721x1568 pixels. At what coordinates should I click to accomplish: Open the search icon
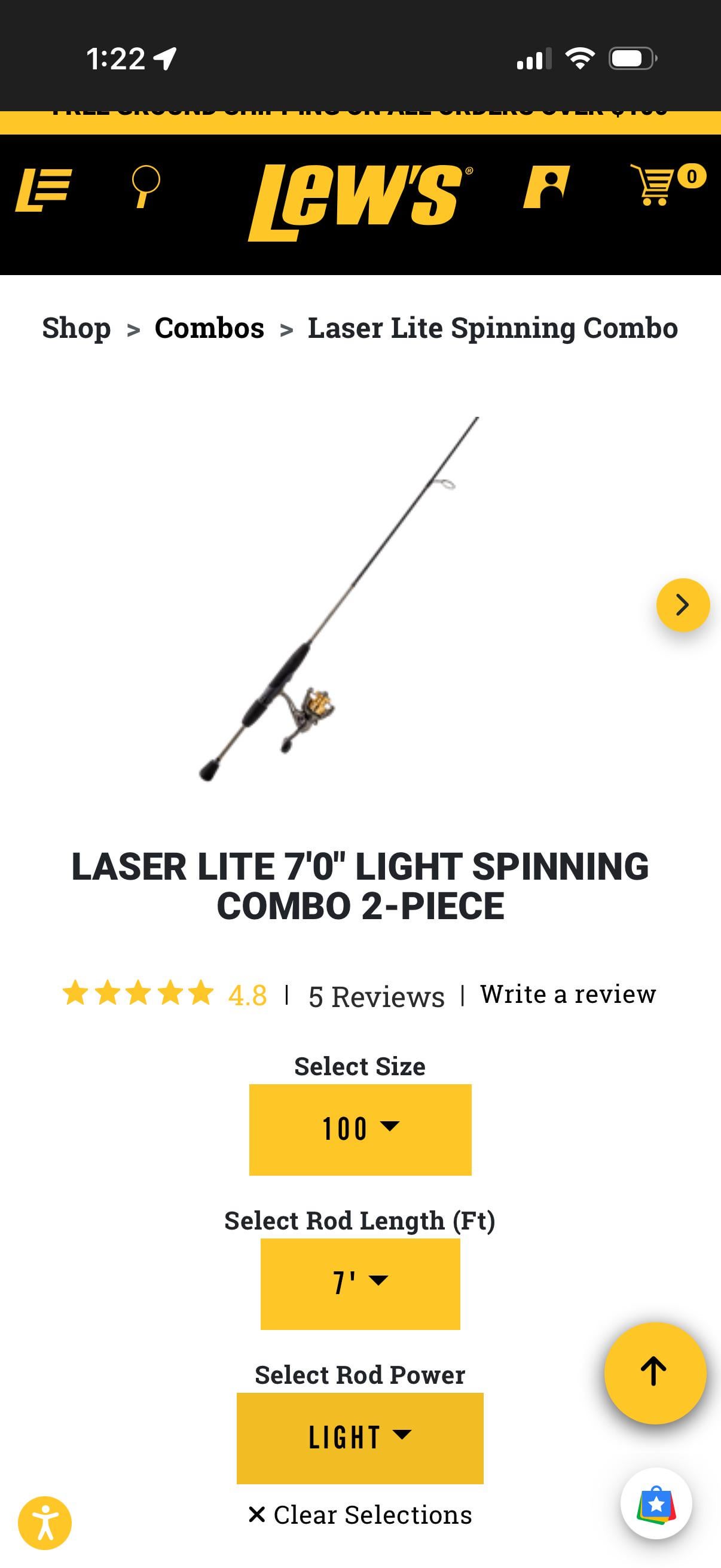pos(145,186)
